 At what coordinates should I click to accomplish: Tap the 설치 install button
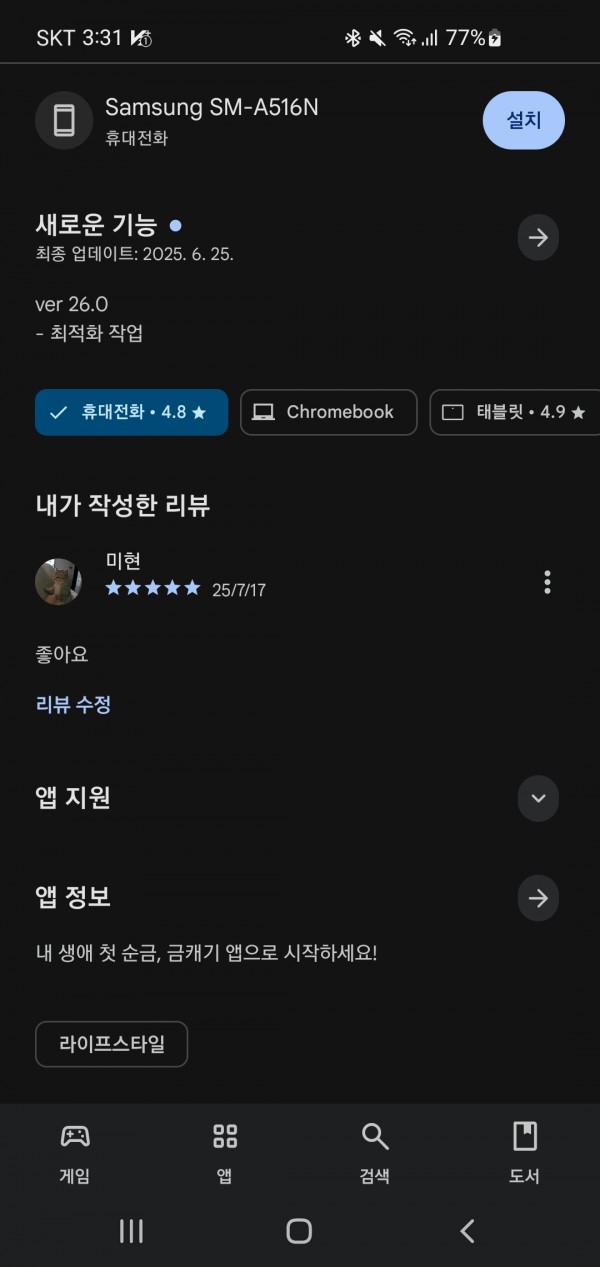tap(524, 120)
